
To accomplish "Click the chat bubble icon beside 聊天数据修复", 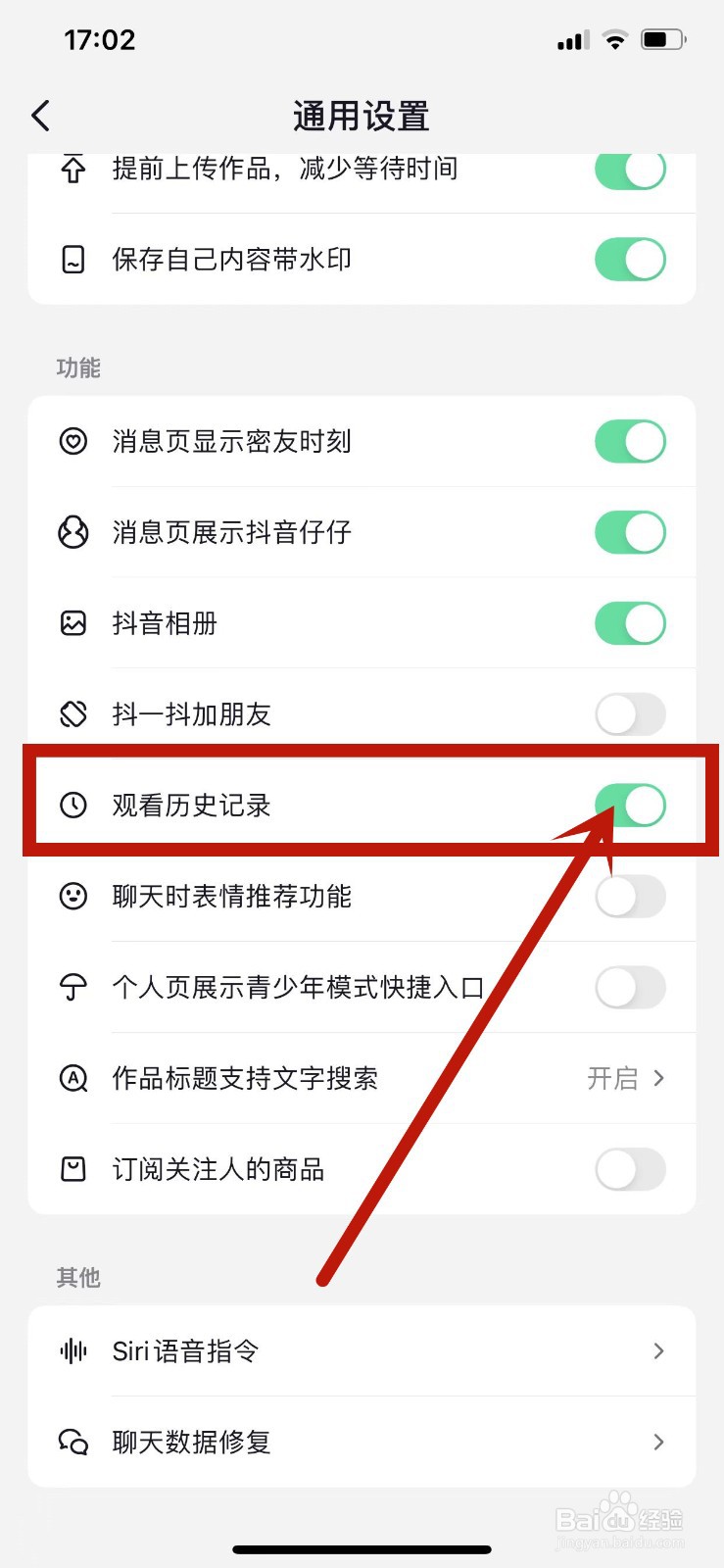I will pyautogui.click(x=72, y=1442).
